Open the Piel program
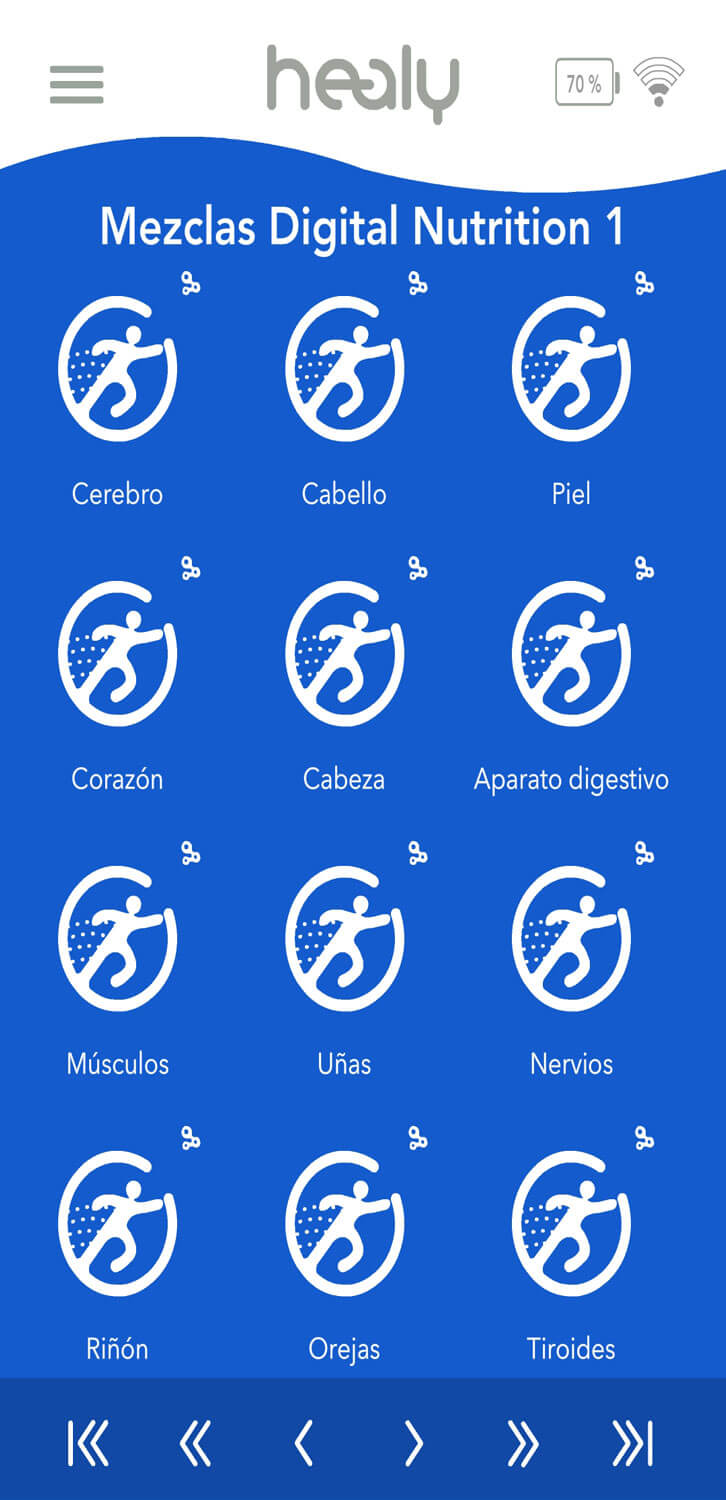The height and width of the screenshot is (1500, 726). pos(571,370)
